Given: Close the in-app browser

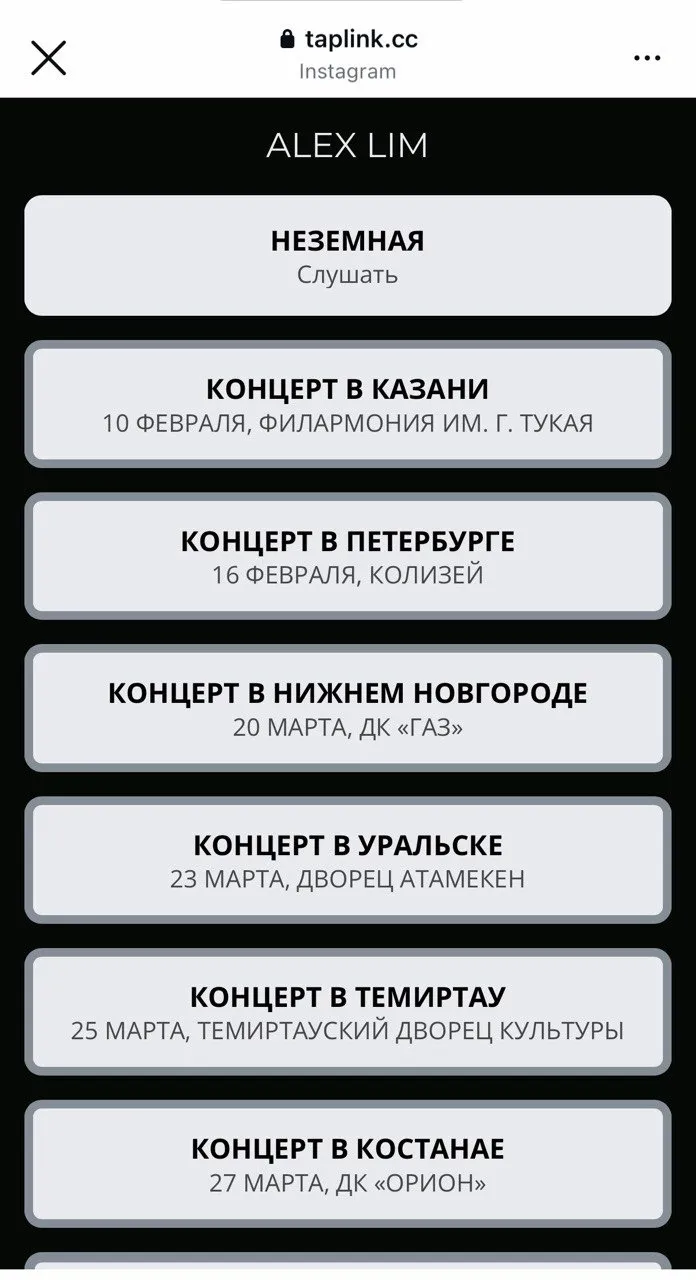Looking at the screenshot, I should (48, 57).
